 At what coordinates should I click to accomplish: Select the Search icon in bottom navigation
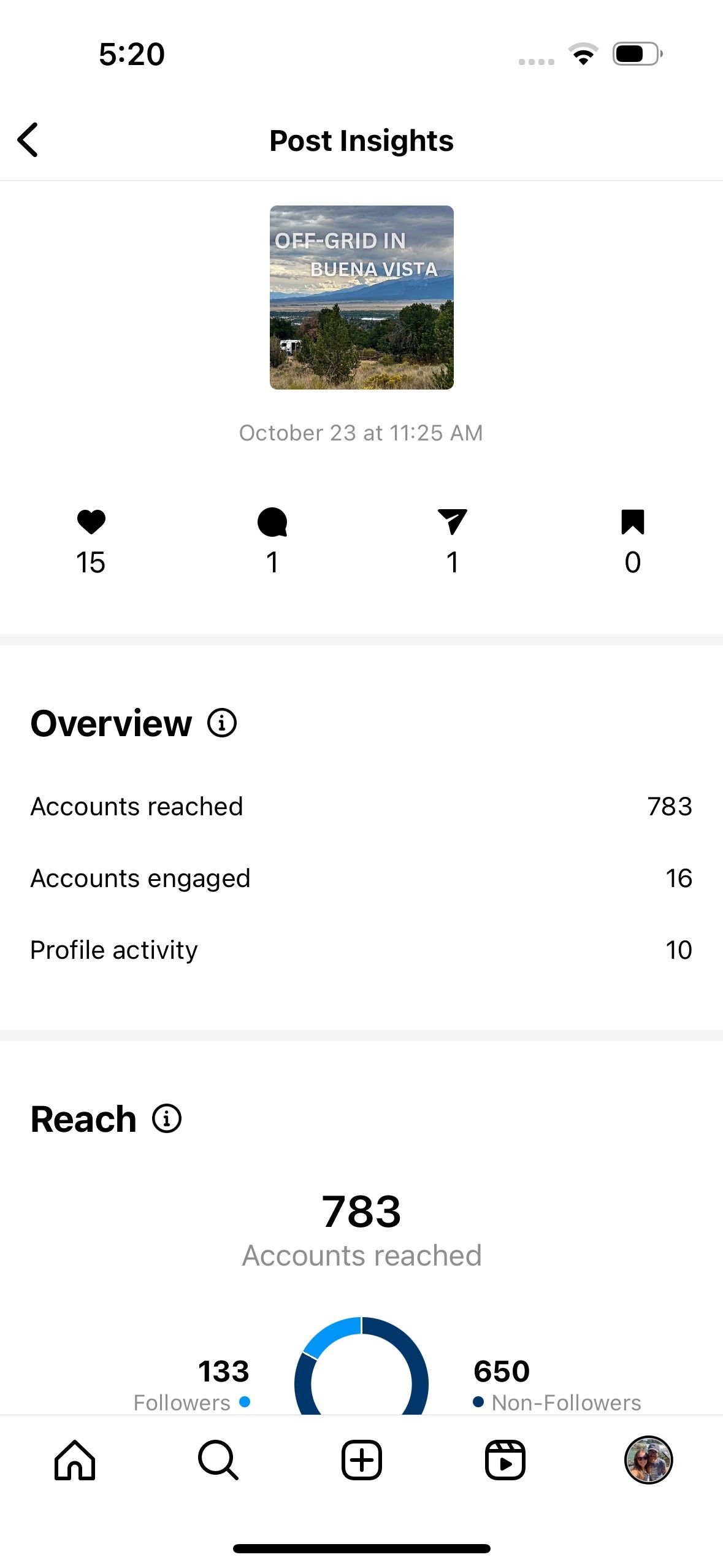coord(218,1460)
